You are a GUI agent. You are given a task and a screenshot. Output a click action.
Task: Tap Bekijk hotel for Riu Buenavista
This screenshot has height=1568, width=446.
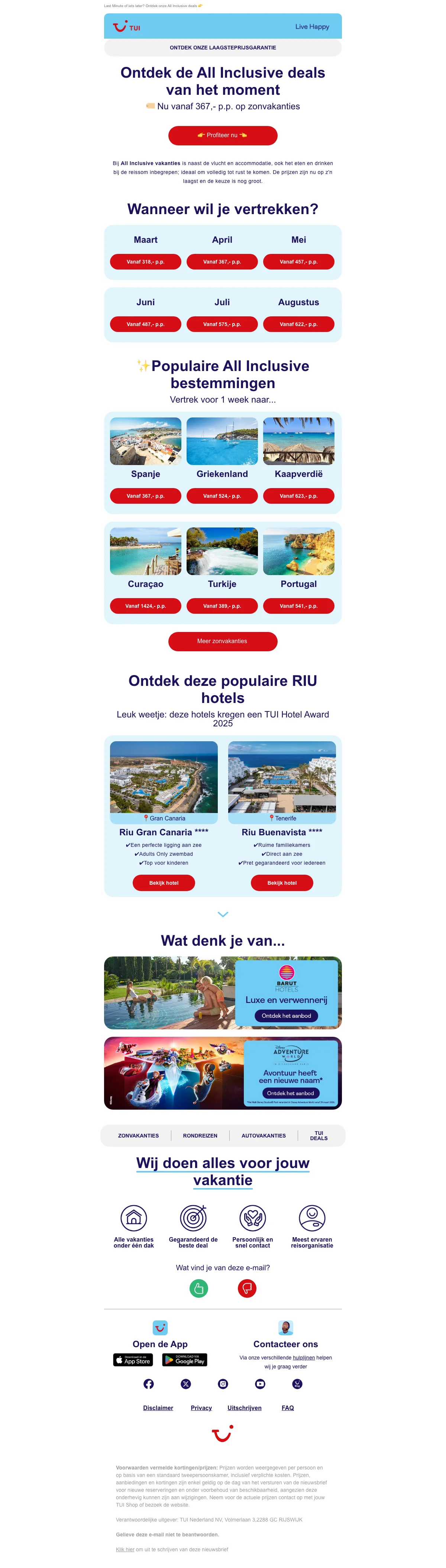pyautogui.click(x=282, y=883)
